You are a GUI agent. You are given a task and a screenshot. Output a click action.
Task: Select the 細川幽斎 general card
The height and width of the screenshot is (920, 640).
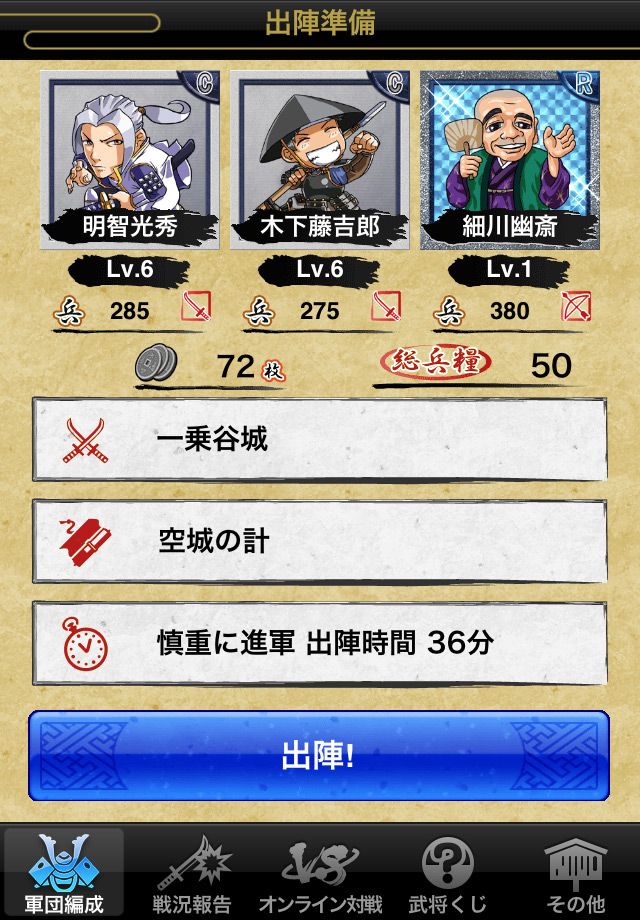point(510,160)
